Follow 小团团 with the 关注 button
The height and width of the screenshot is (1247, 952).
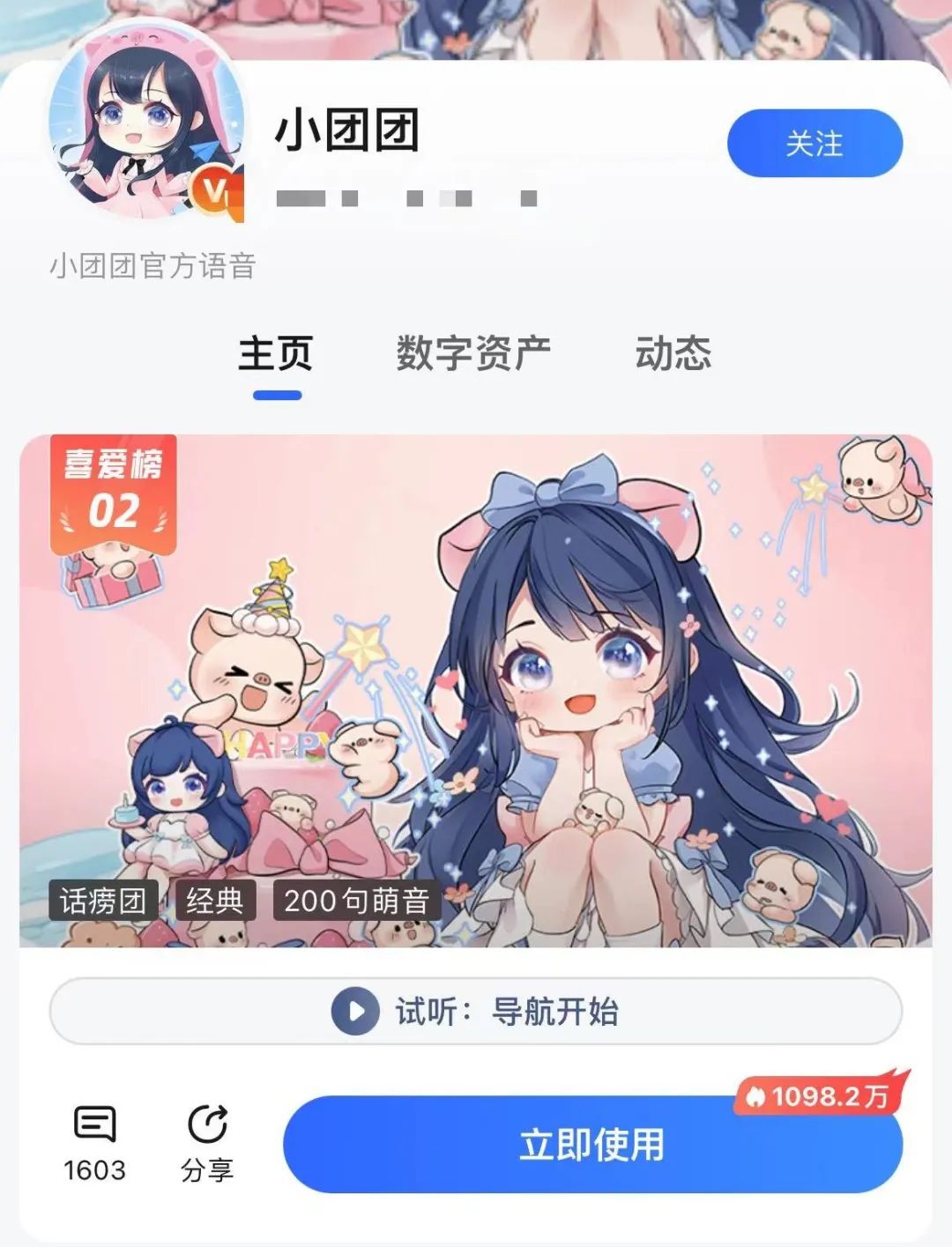point(814,143)
